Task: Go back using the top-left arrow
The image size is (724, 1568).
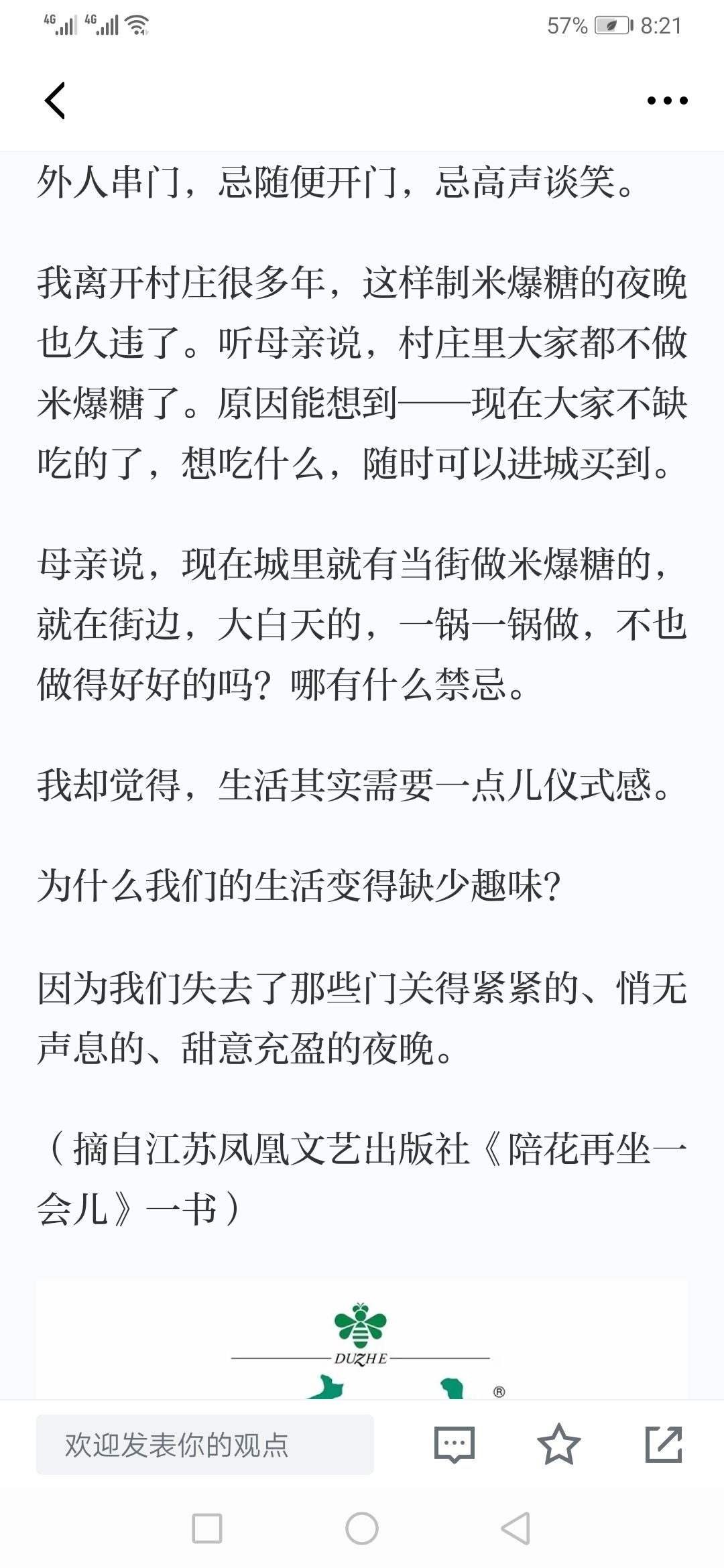Action: pyautogui.click(x=55, y=101)
